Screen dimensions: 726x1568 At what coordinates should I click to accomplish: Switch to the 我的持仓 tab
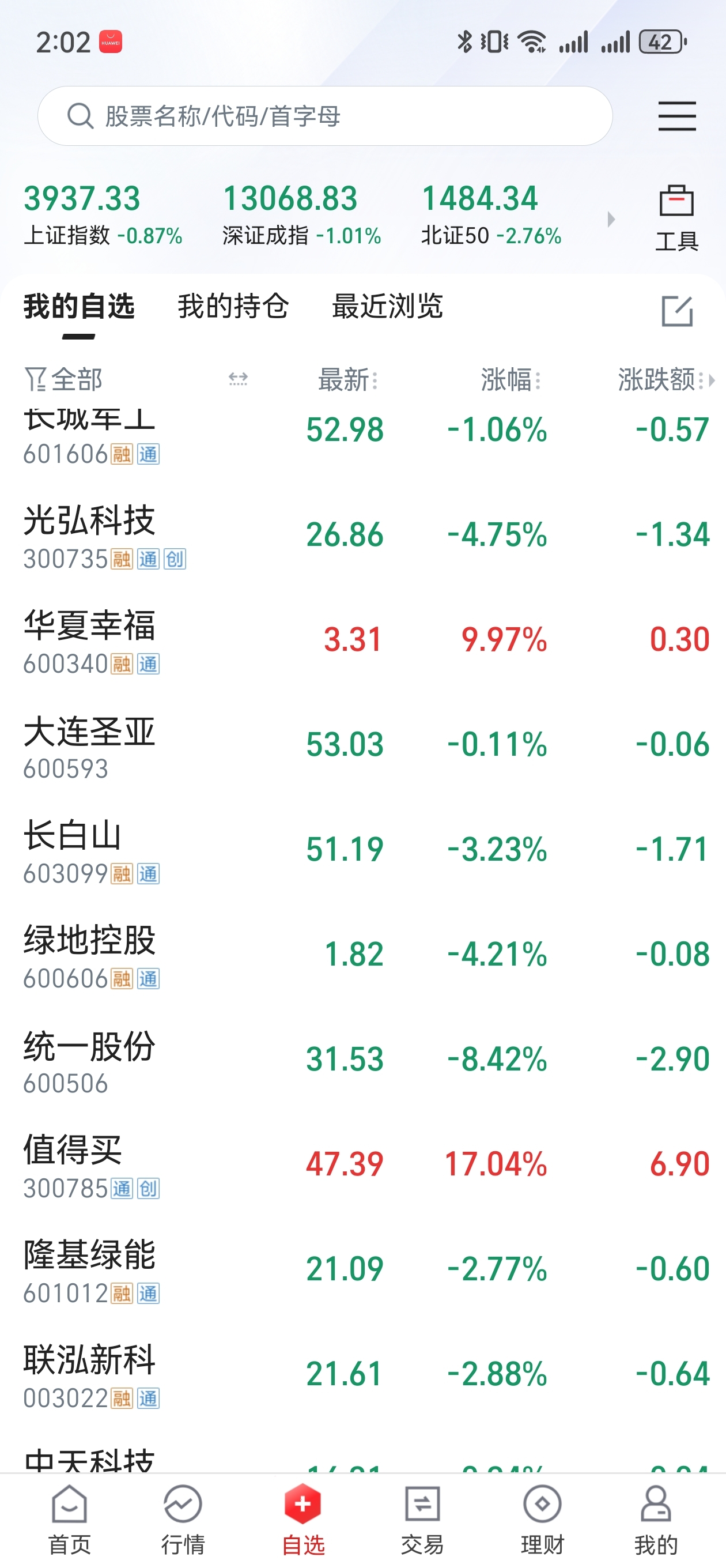[x=233, y=306]
